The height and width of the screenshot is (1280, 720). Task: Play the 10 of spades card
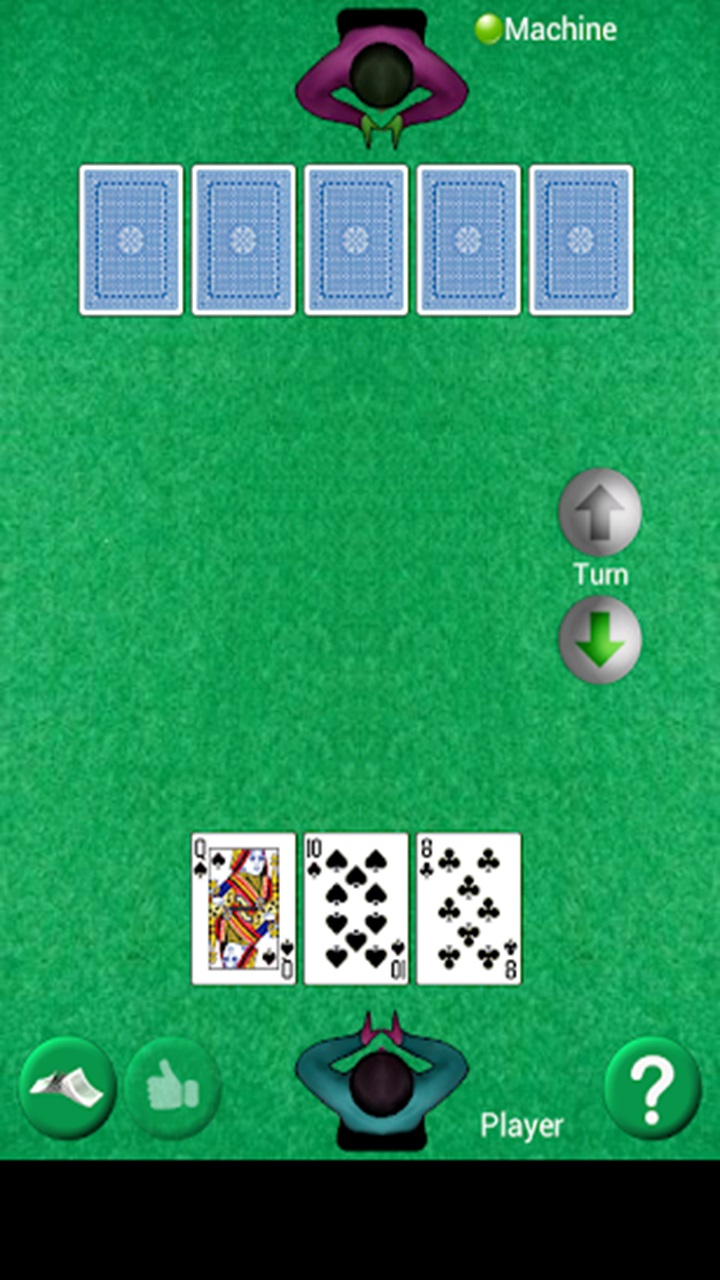[x=356, y=908]
